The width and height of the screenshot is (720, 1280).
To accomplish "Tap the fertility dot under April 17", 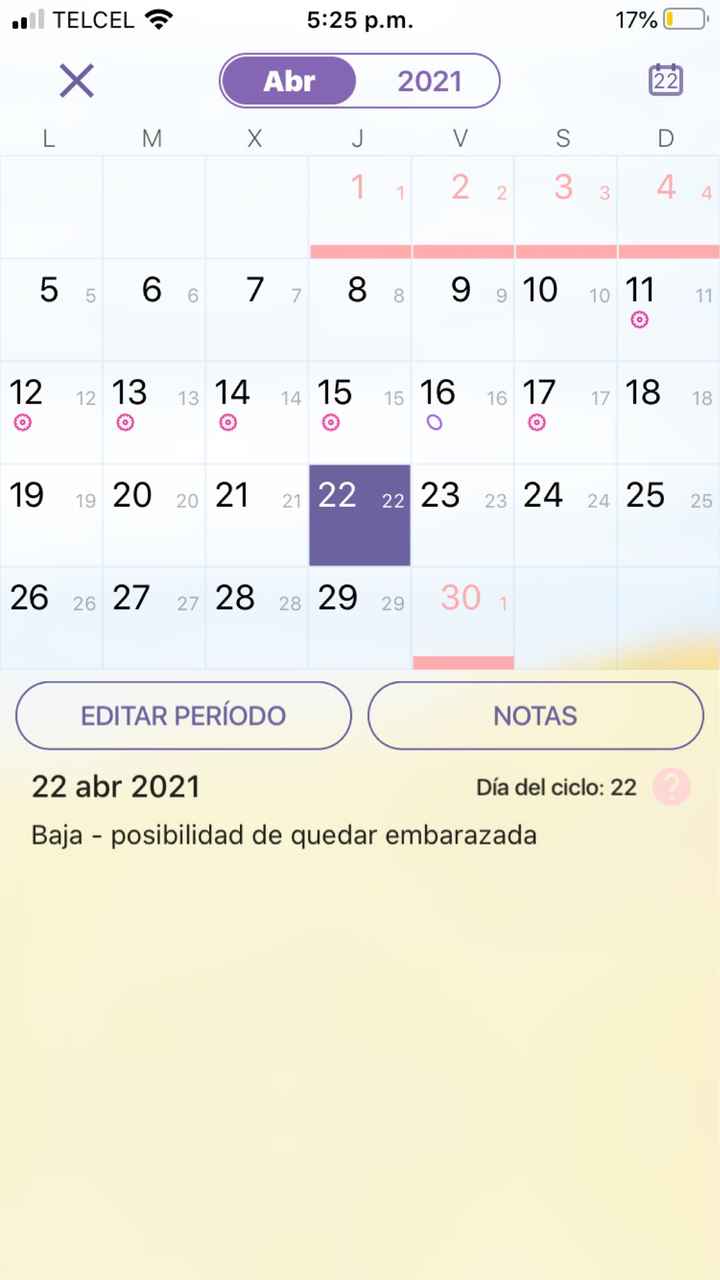I will click(x=537, y=423).
